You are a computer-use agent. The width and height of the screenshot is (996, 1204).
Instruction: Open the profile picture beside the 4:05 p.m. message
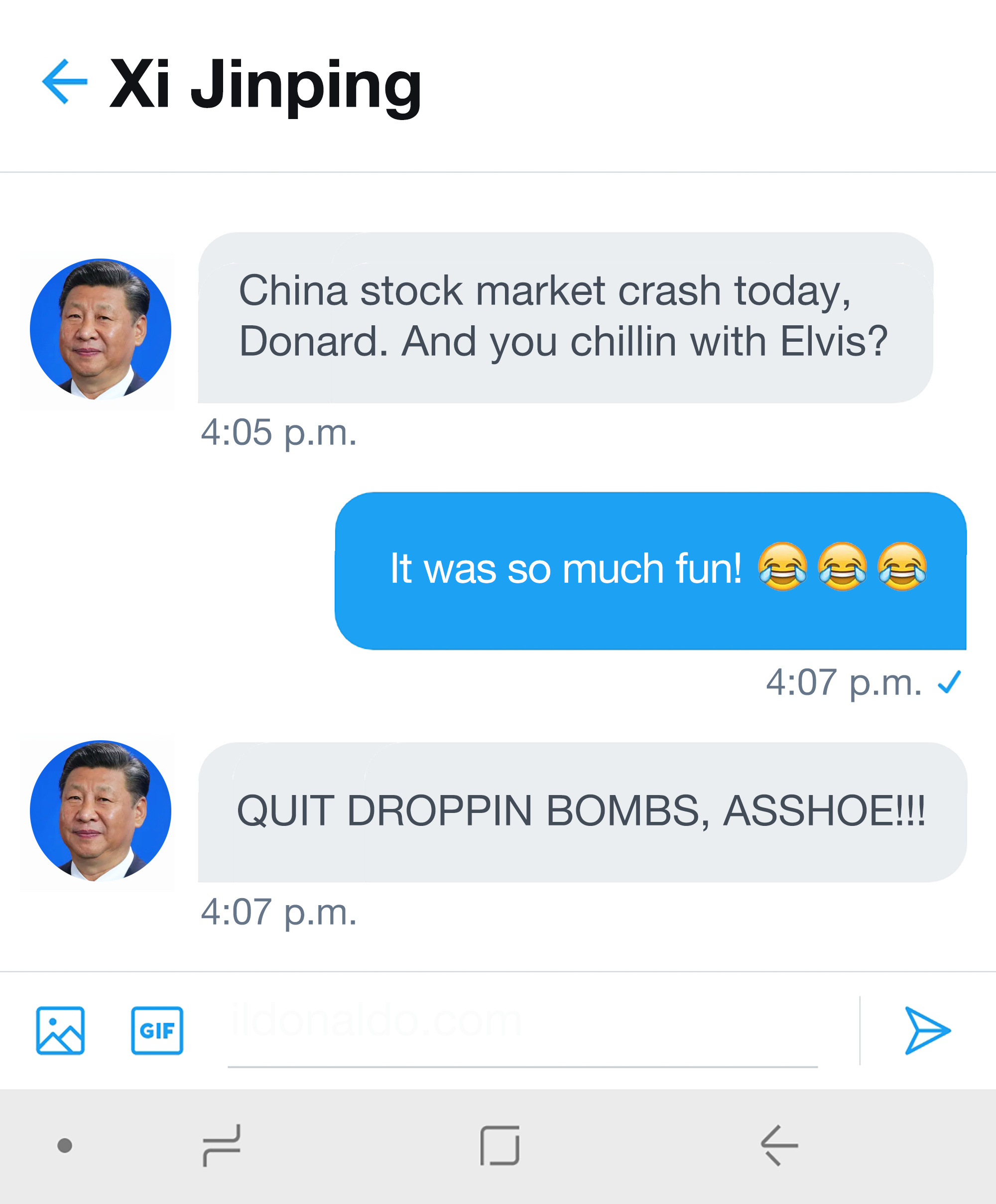100,330
